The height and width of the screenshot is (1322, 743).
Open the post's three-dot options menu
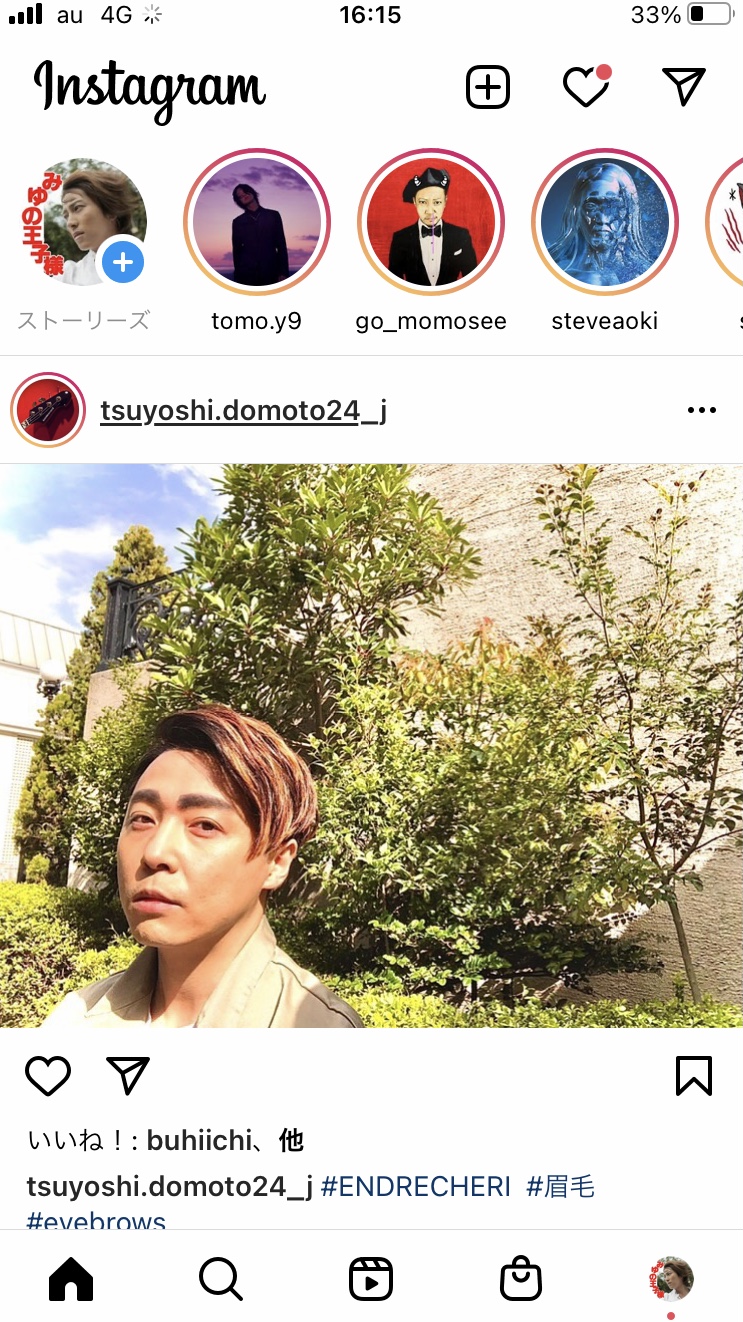pyautogui.click(x=702, y=410)
